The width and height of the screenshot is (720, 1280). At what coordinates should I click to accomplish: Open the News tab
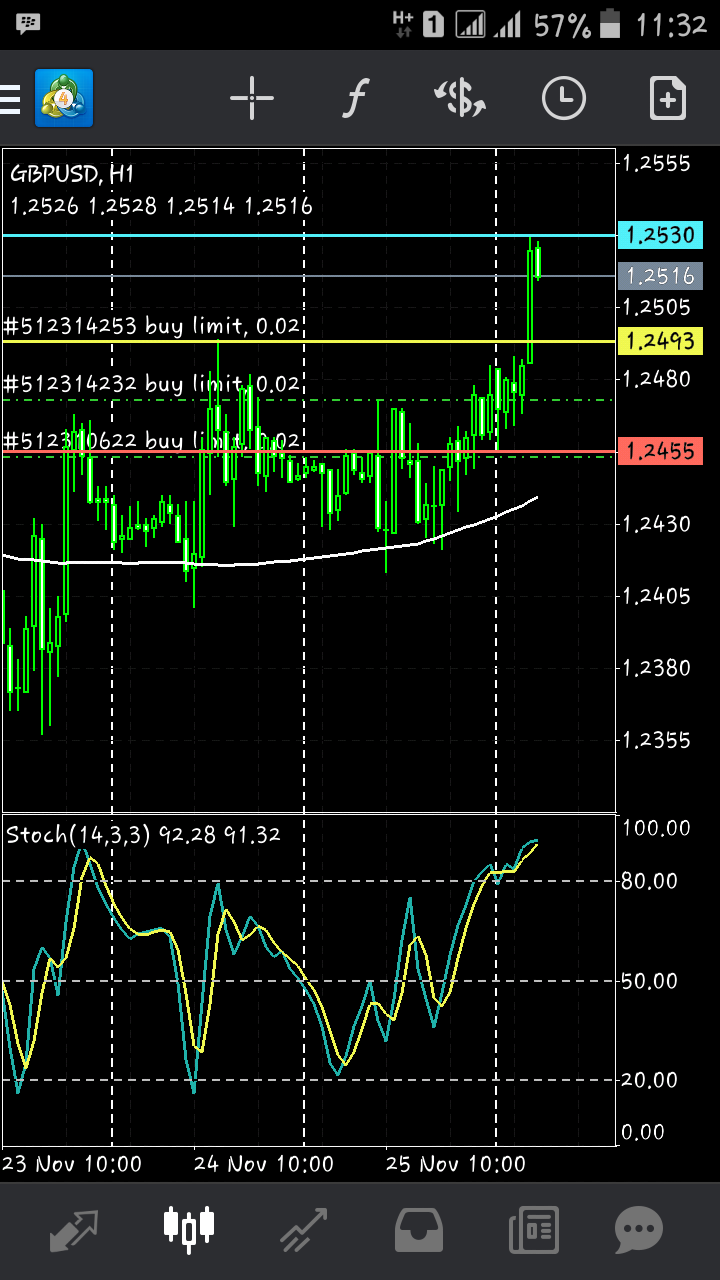point(533,1230)
